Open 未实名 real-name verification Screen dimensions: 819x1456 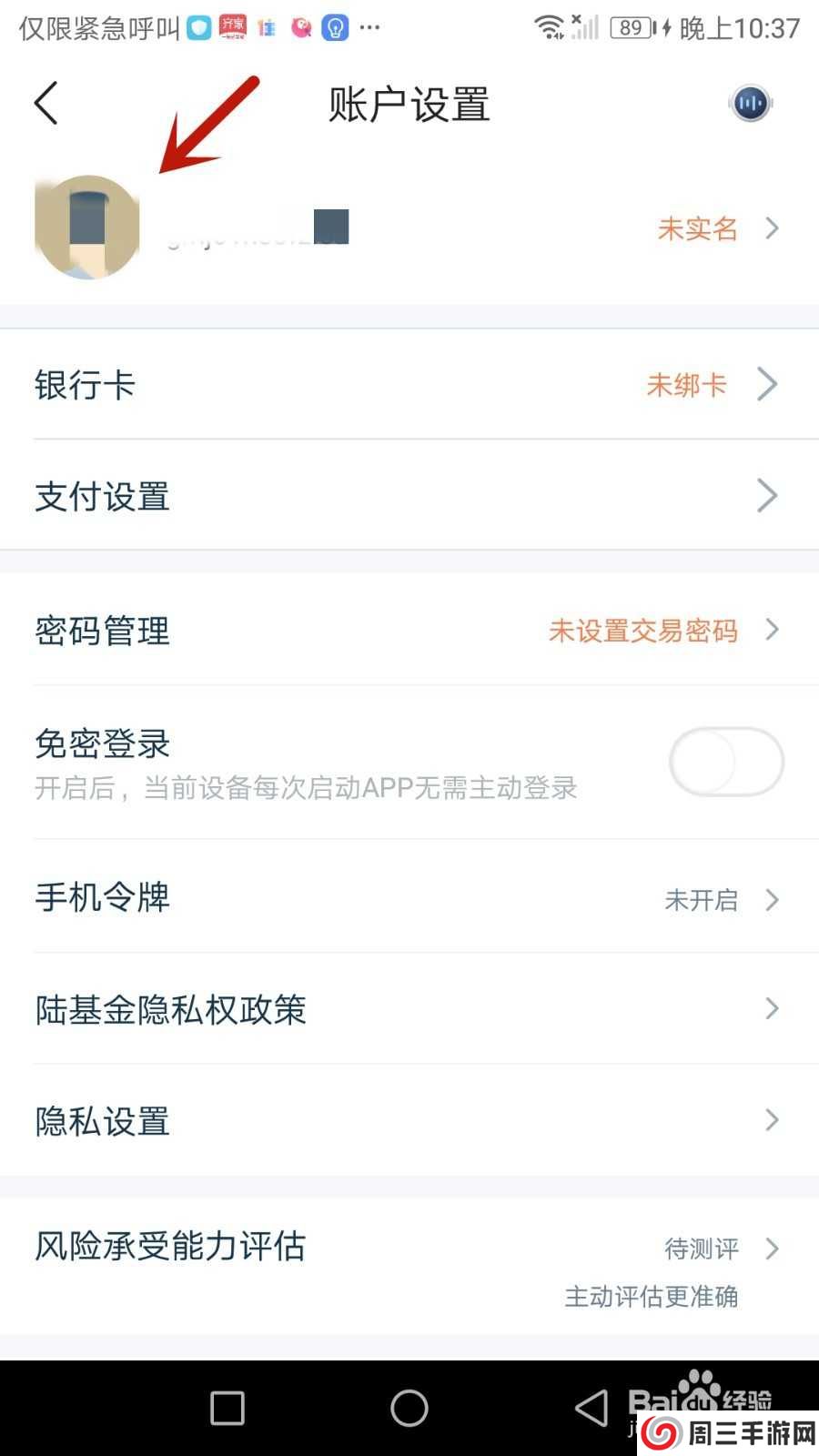click(x=697, y=228)
